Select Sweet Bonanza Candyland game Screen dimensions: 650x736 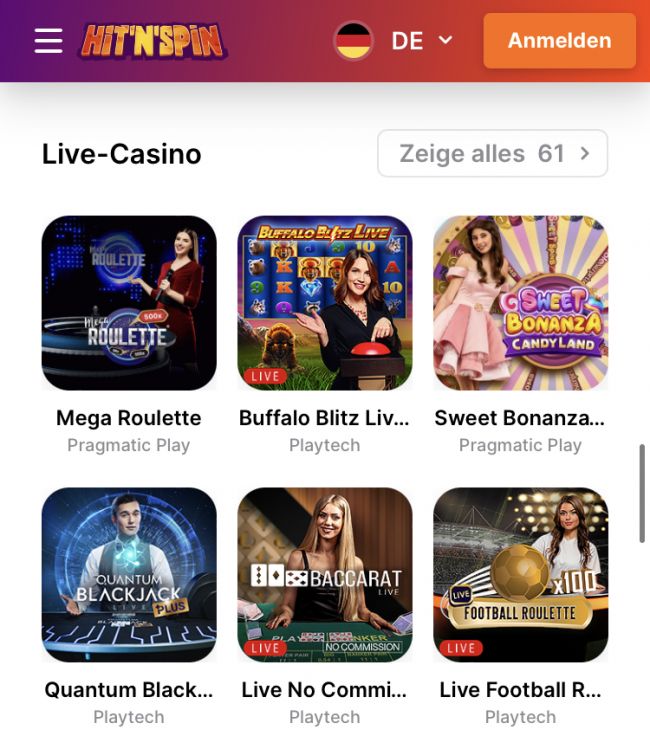pos(520,303)
